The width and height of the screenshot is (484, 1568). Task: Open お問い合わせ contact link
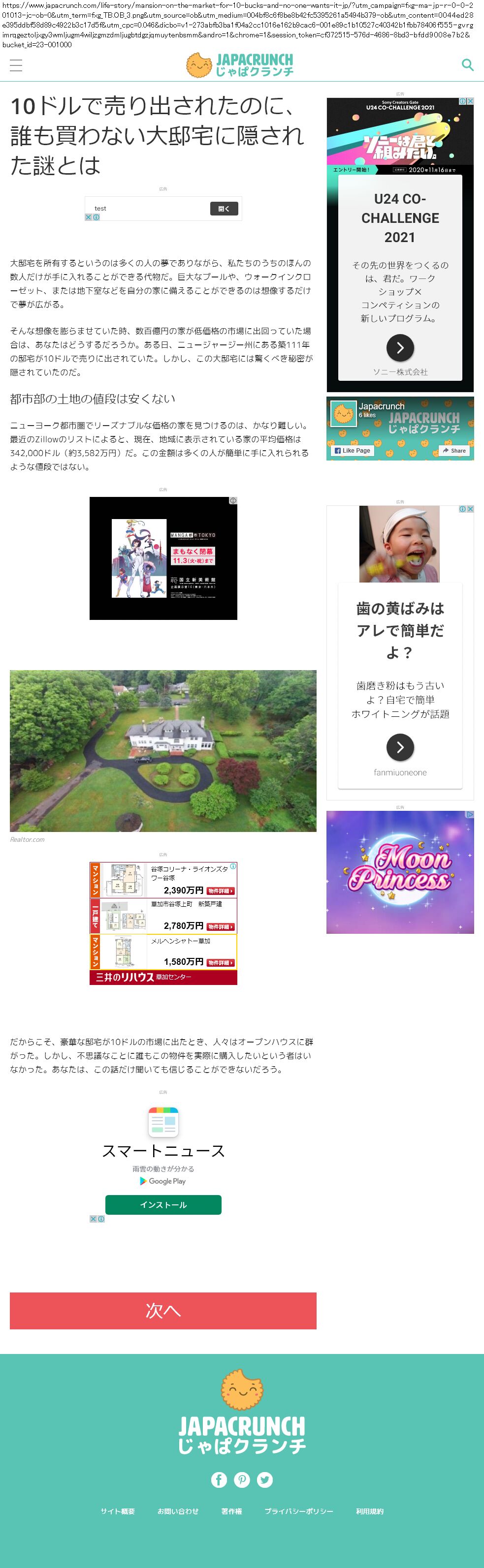[x=178, y=1511]
